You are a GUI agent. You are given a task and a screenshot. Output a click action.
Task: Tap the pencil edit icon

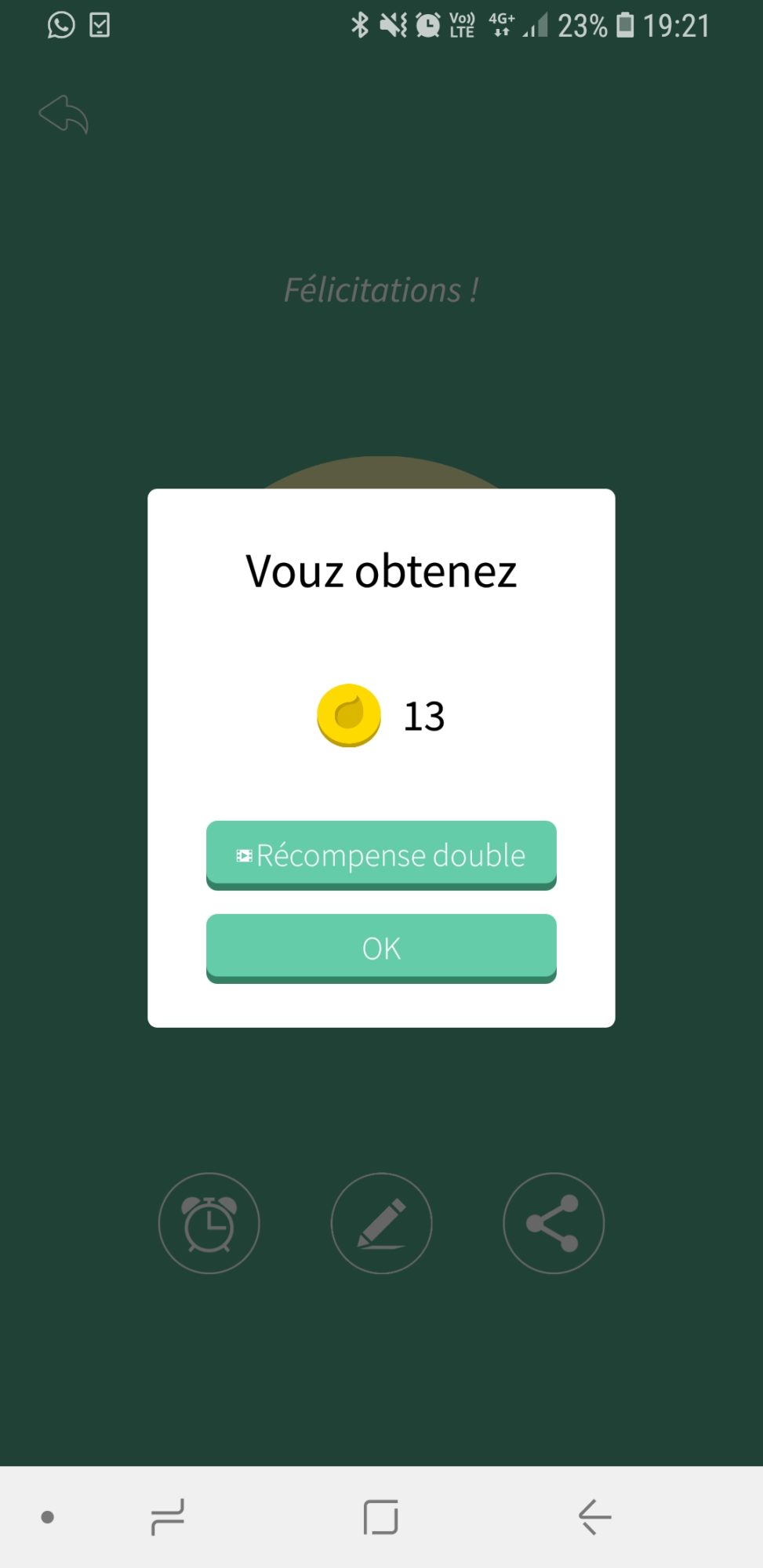pos(381,1223)
